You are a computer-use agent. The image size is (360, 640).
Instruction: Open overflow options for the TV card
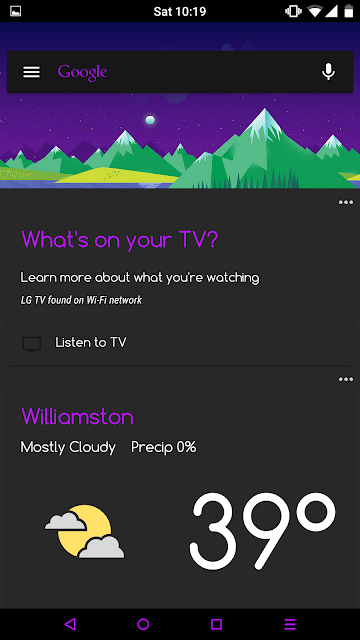pyautogui.click(x=346, y=202)
